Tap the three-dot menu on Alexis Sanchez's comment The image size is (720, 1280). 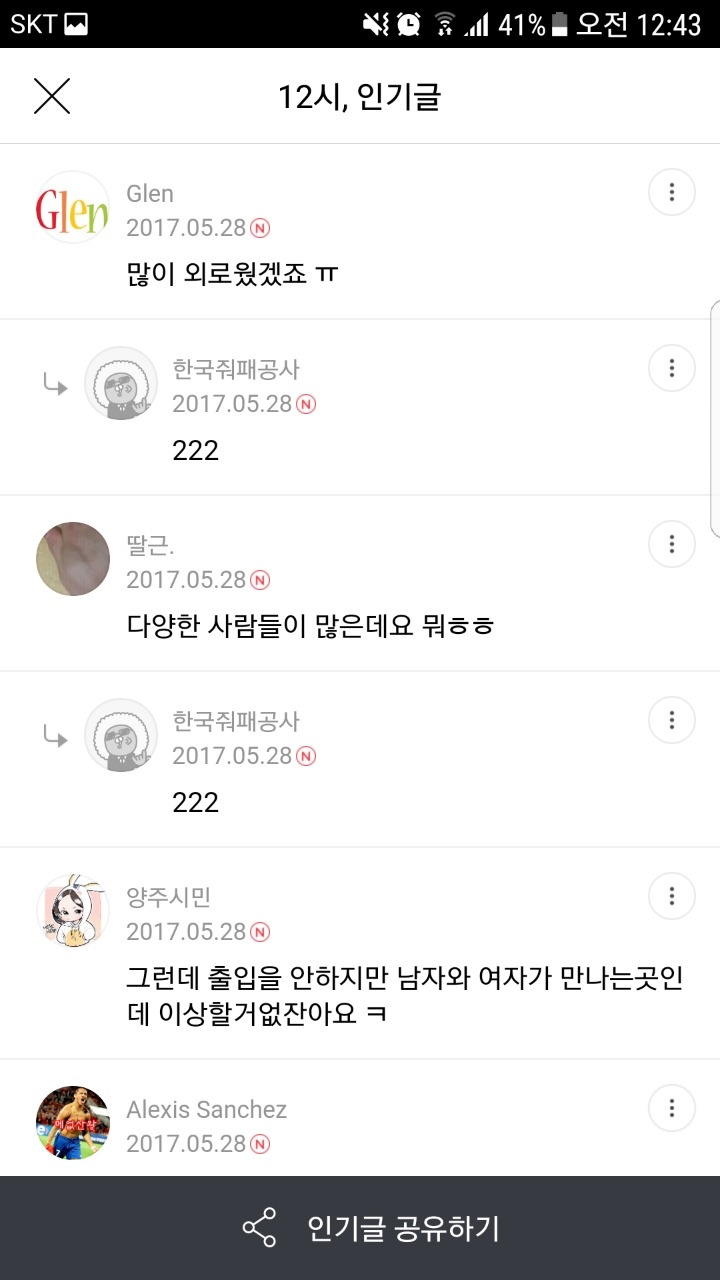pyautogui.click(x=671, y=1108)
